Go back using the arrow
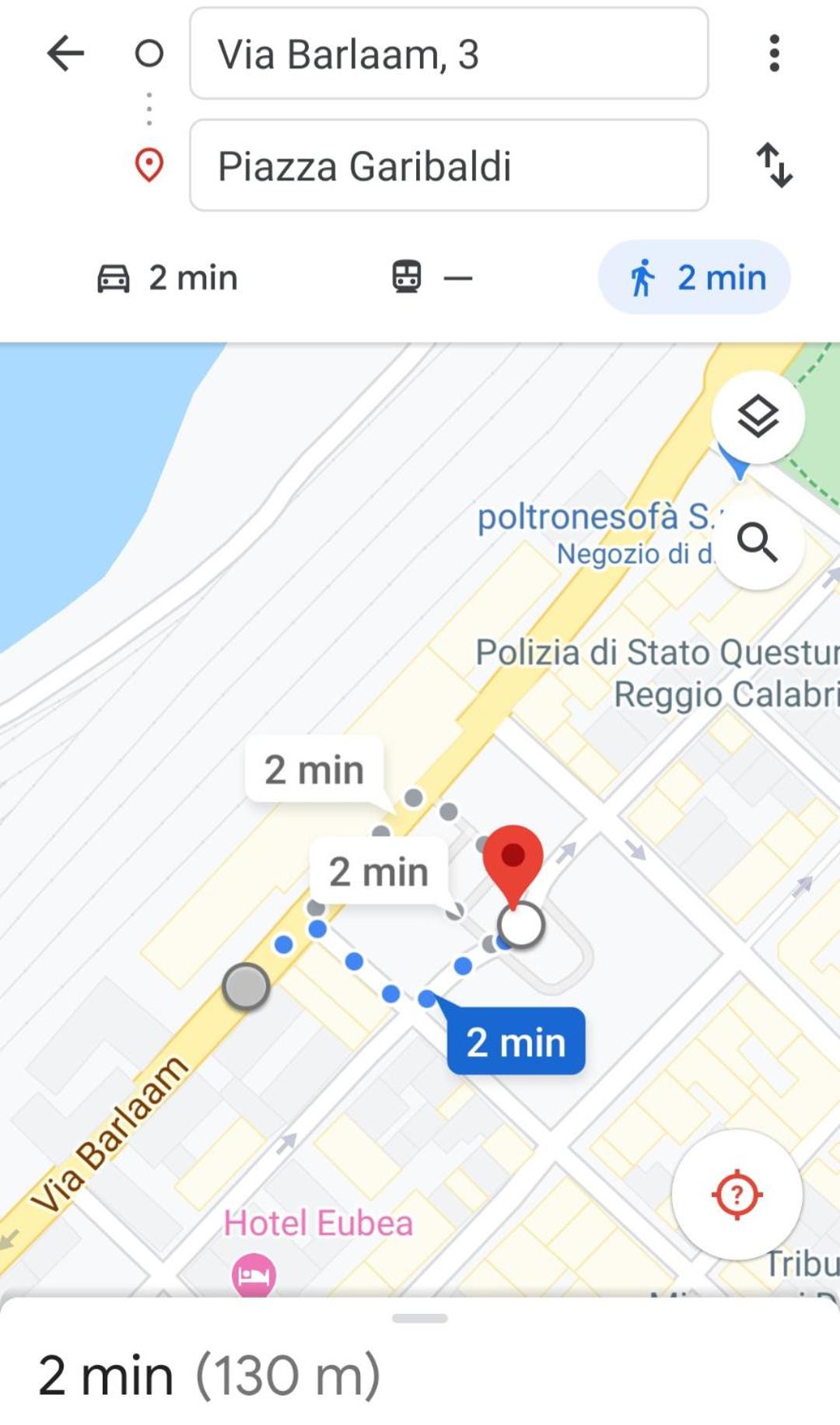The image size is (840, 1425). click(x=65, y=54)
